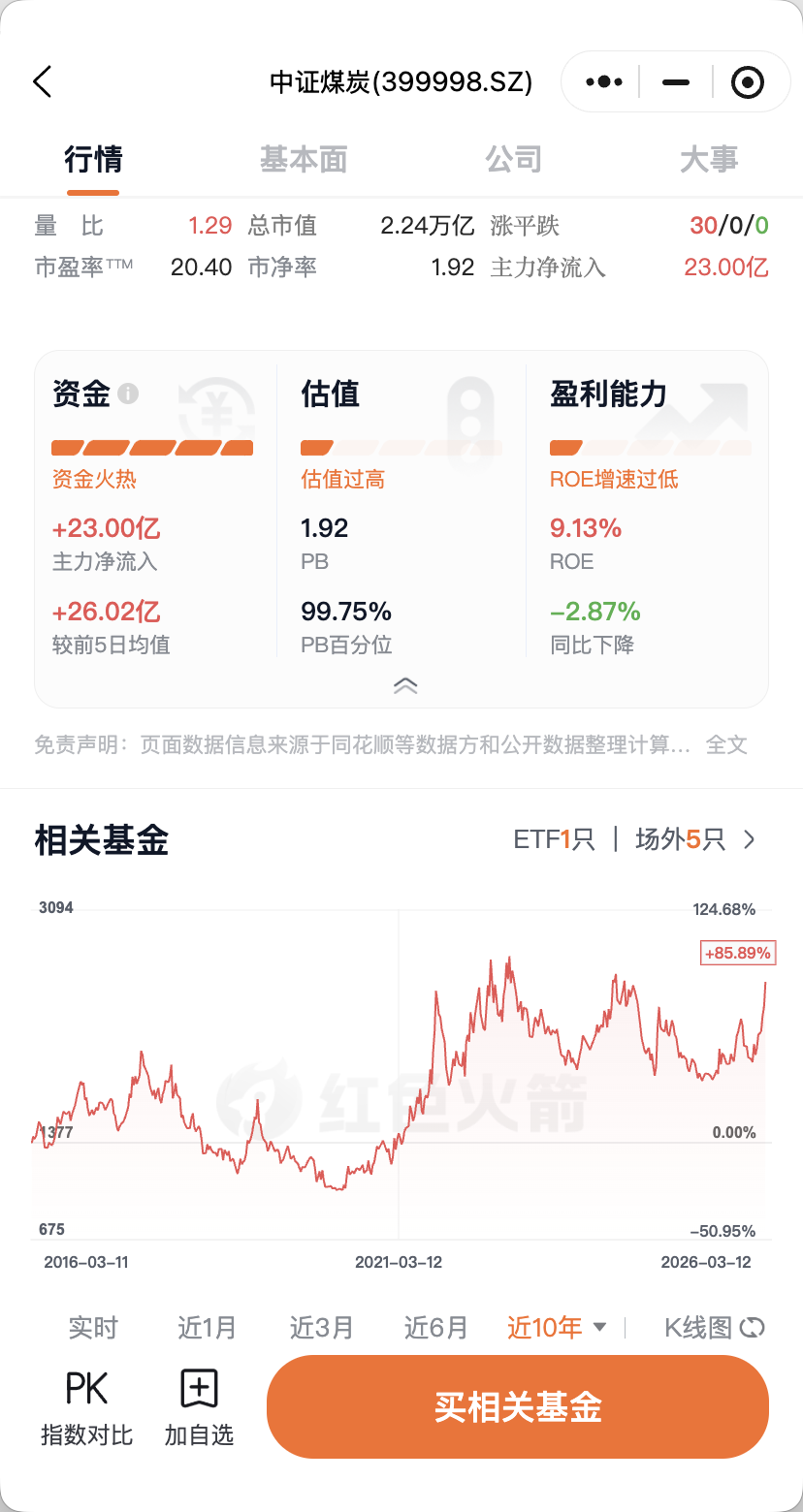Tap the 买相关基金 button
This screenshot has width=803, height=1512.
[x=518, y=1406]
